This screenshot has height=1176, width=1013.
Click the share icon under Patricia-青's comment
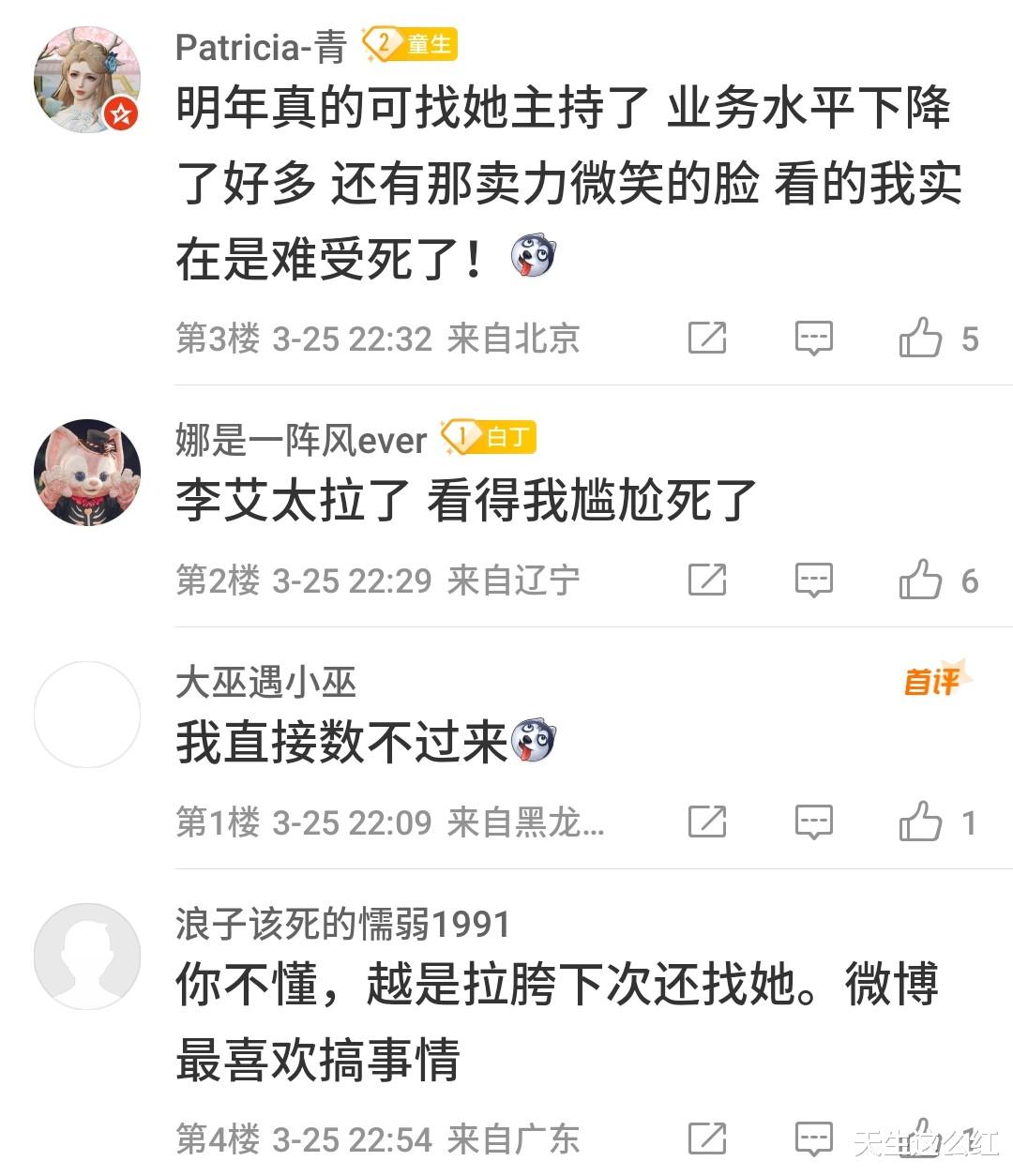[x=708, y=339]
